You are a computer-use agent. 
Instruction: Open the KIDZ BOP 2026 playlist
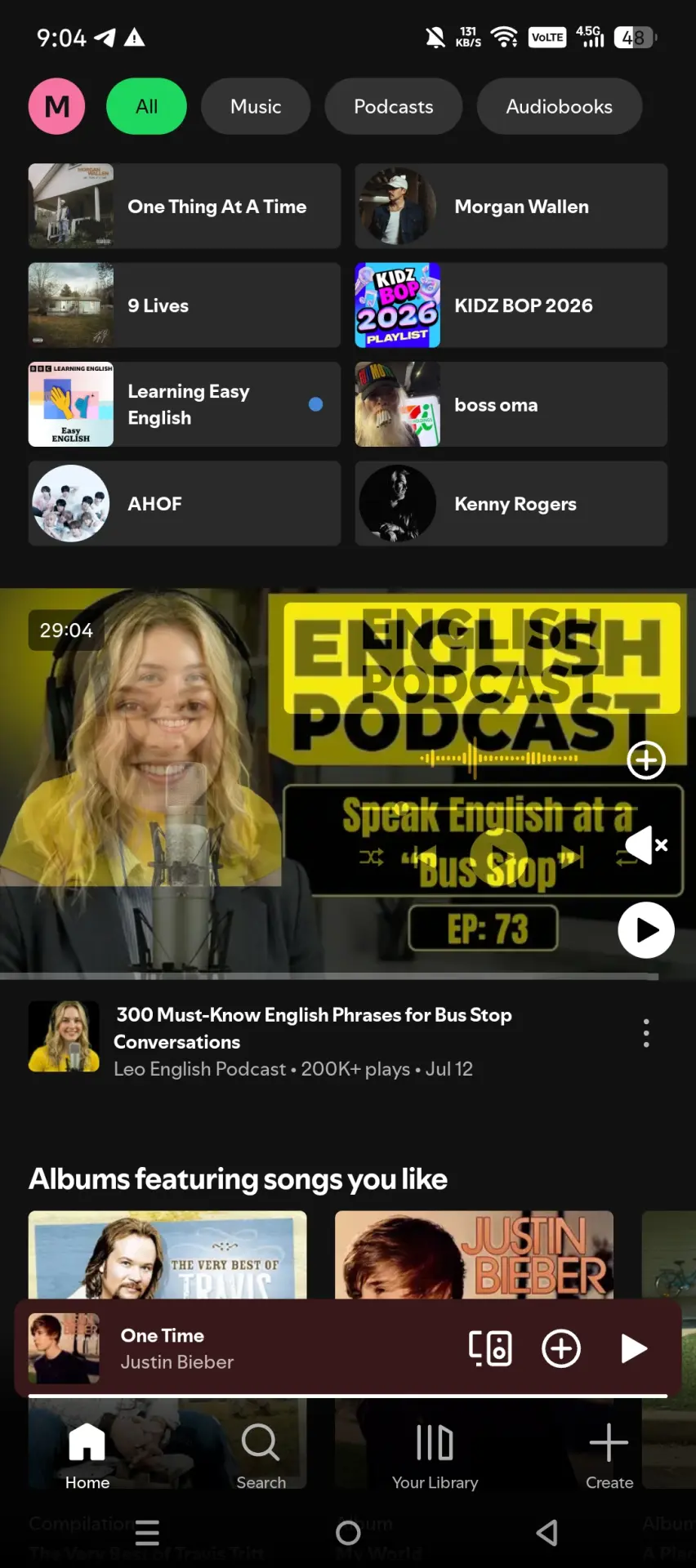[511, 305]
